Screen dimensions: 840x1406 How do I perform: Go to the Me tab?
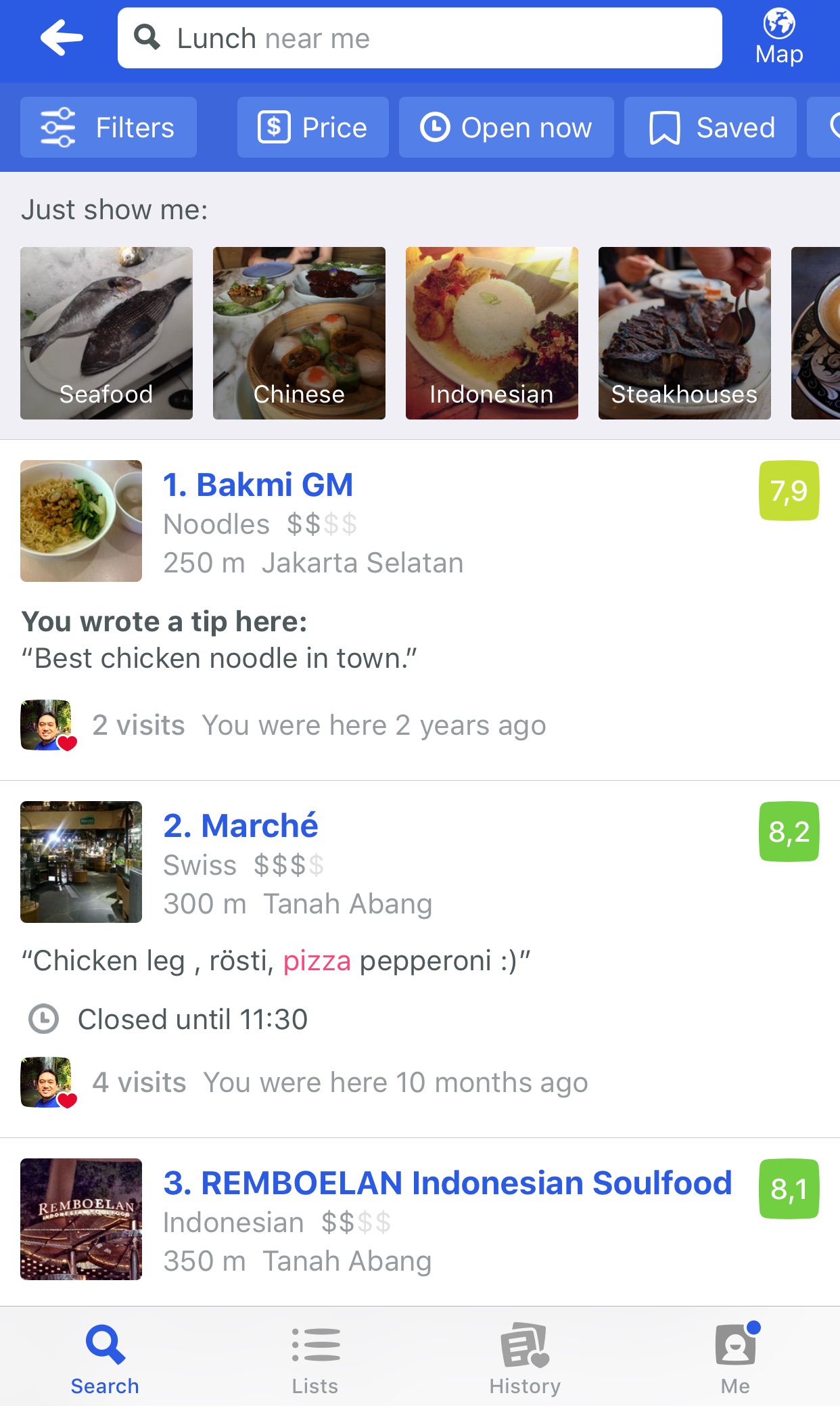coord(735,1357)
